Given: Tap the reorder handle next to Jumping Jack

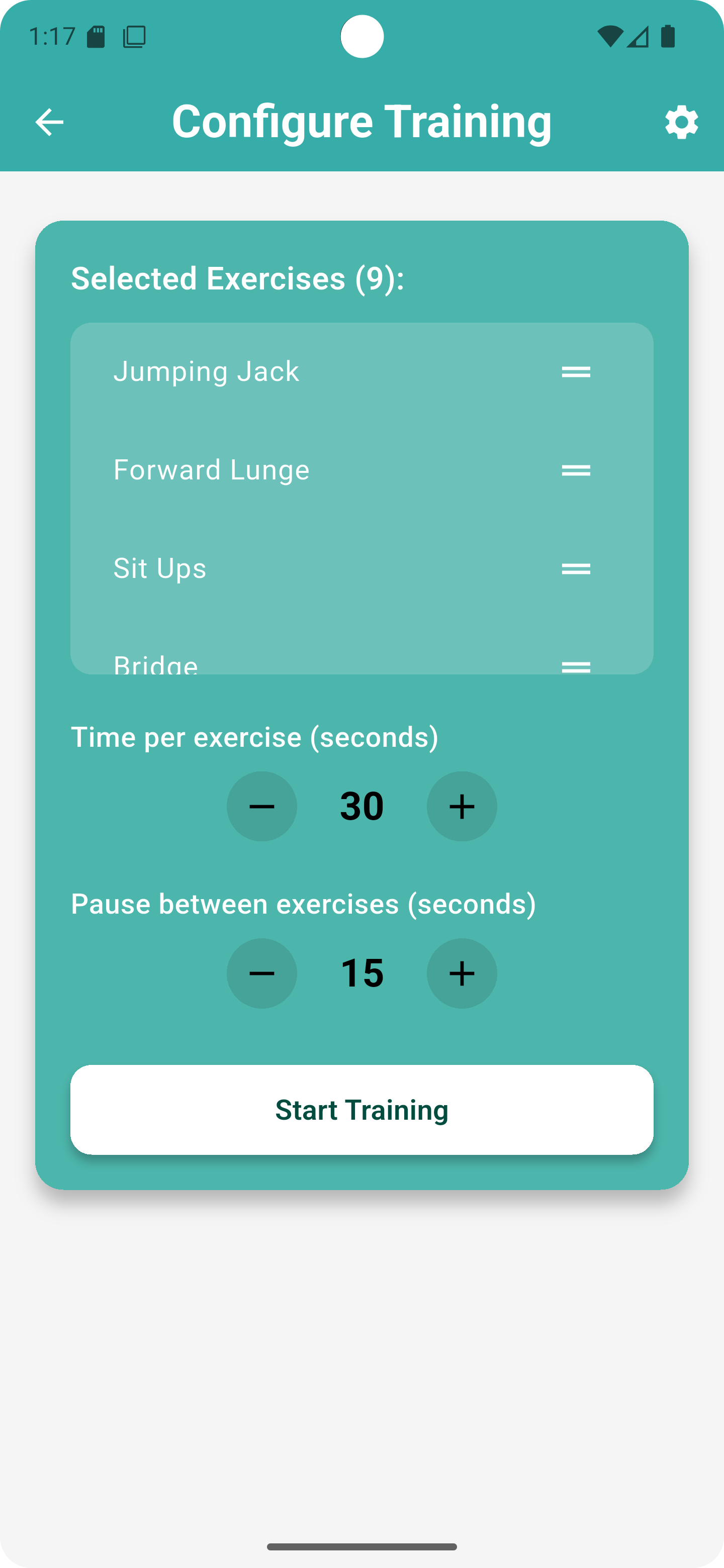Looking at the screenshot, I should 575,371.
